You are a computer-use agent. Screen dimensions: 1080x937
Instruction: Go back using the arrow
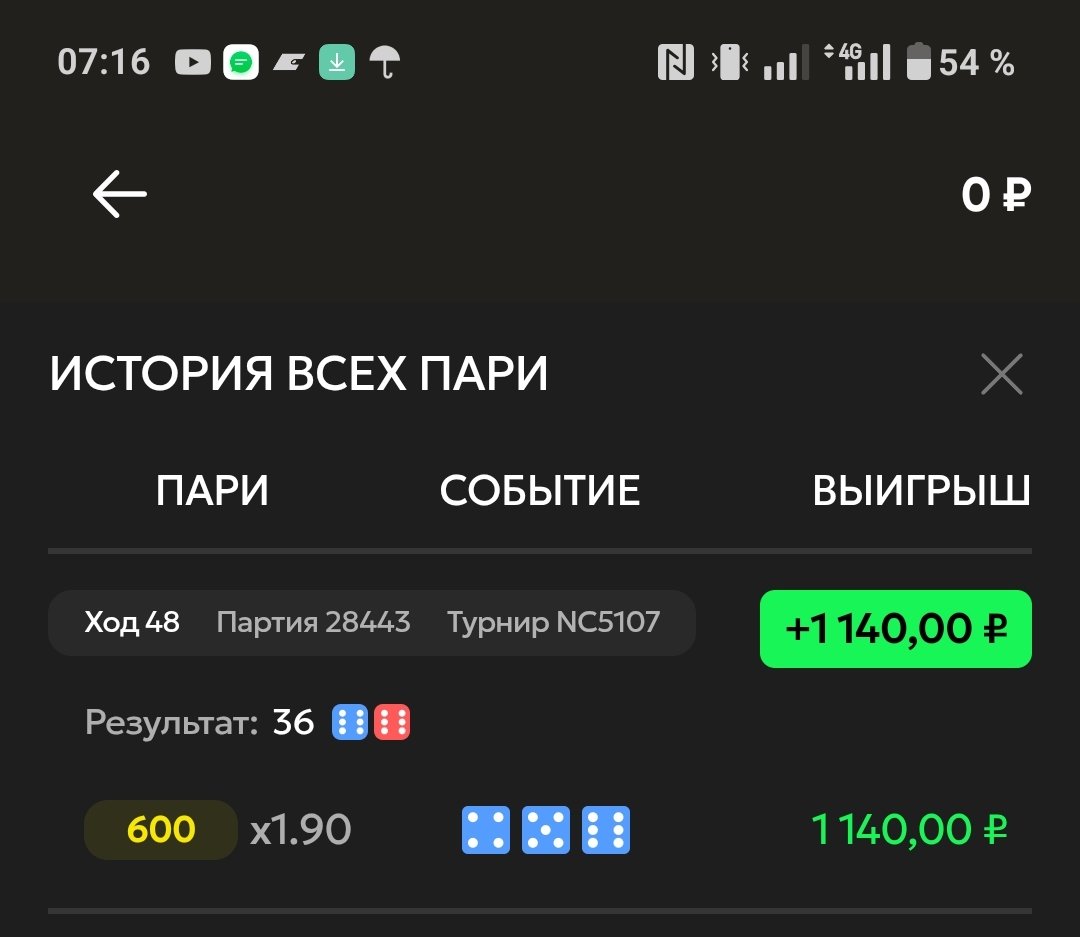tap(120, 194)
